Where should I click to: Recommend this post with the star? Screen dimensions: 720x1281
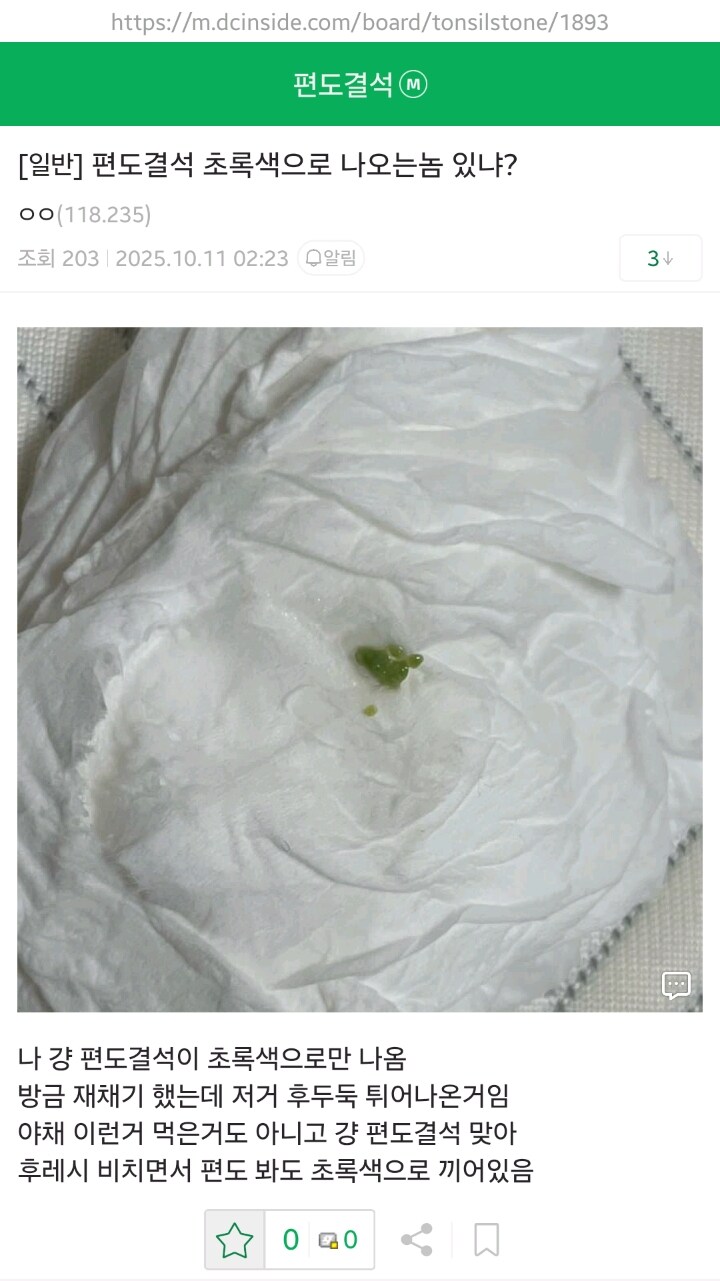235,1240
